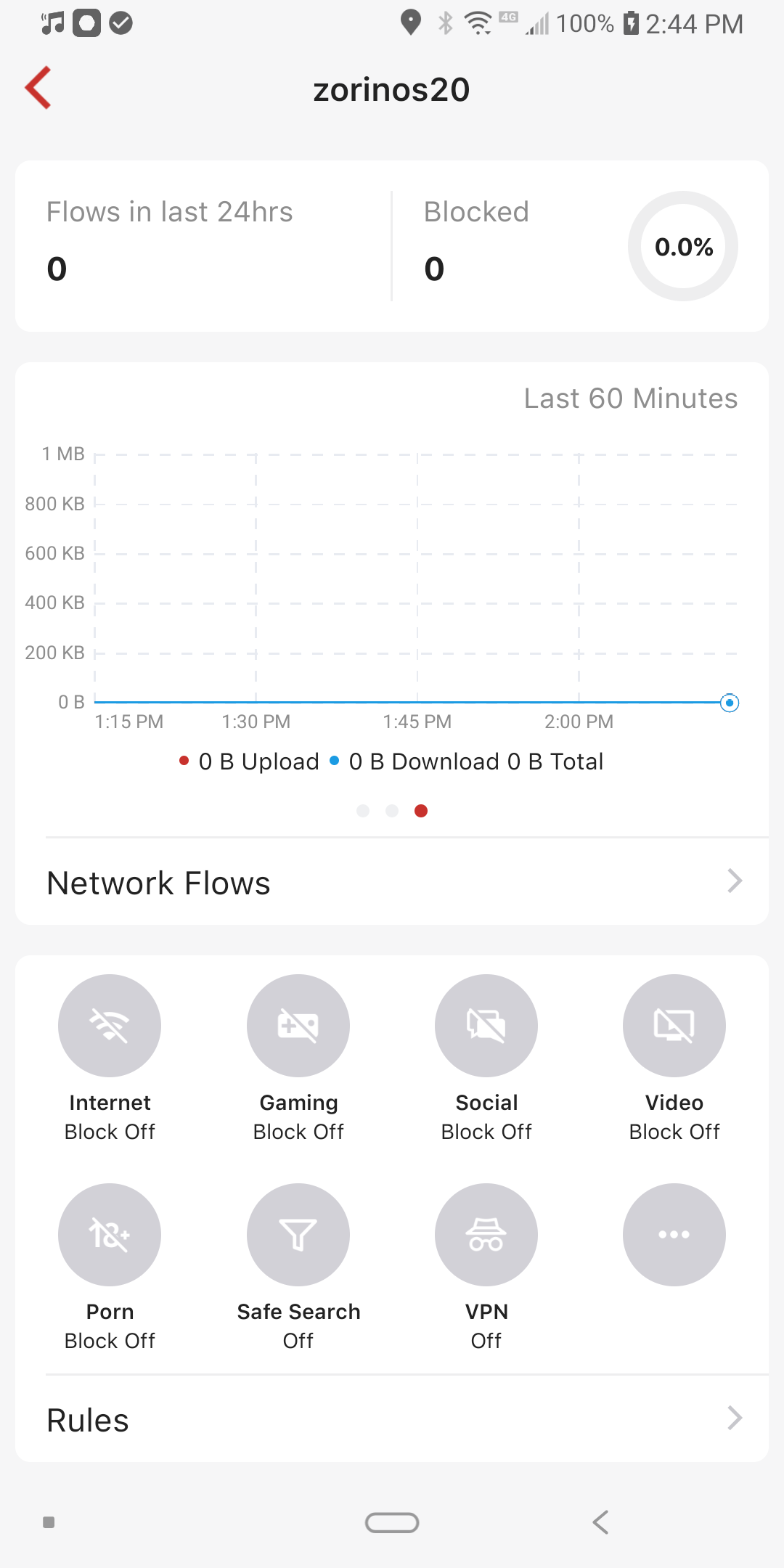Tap the system home button

(392, 1522)
